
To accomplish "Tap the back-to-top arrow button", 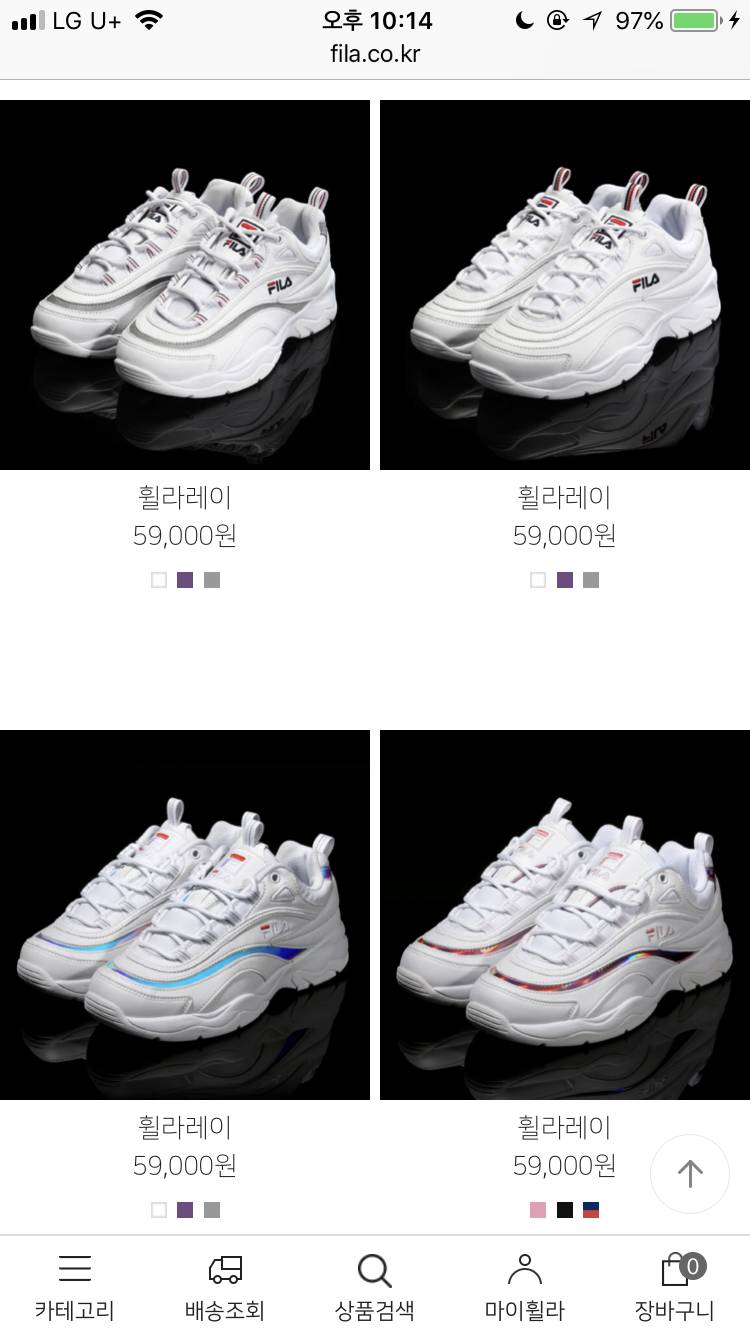I will tap(690, 1174).
